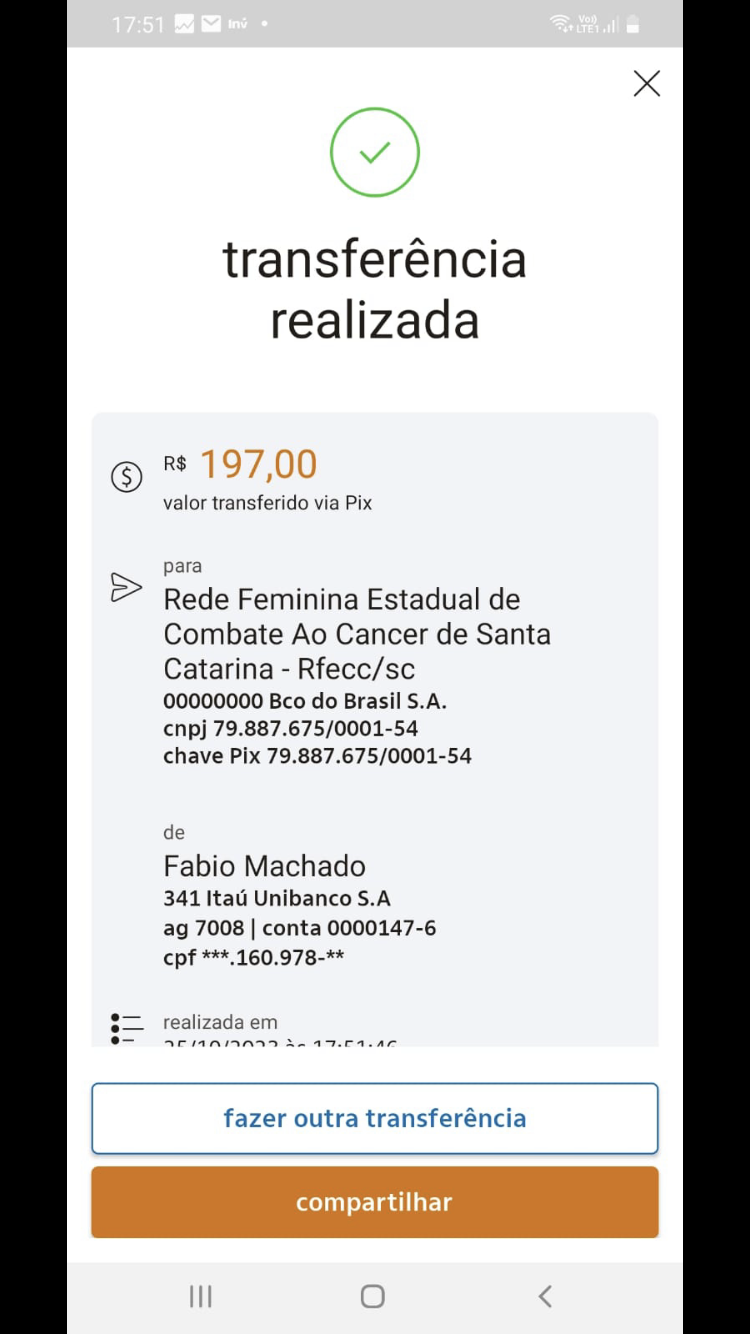Close the transfer confirmation screen

point(647,84)
